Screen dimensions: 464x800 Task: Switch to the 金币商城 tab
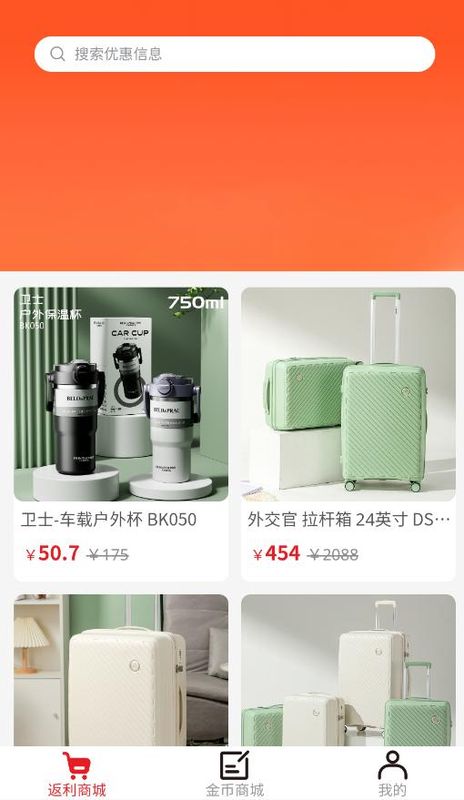click(x=234, y=774)
